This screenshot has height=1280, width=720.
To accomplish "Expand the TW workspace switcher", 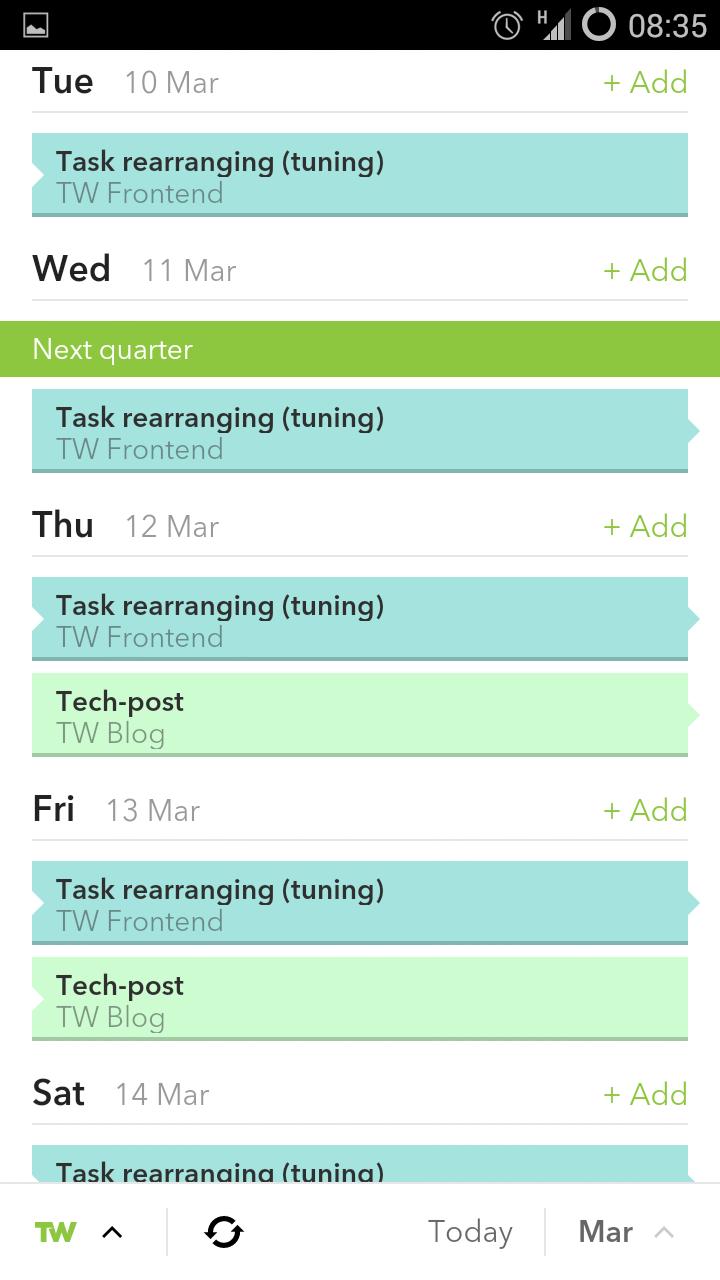I will [x=79, y=1232].
